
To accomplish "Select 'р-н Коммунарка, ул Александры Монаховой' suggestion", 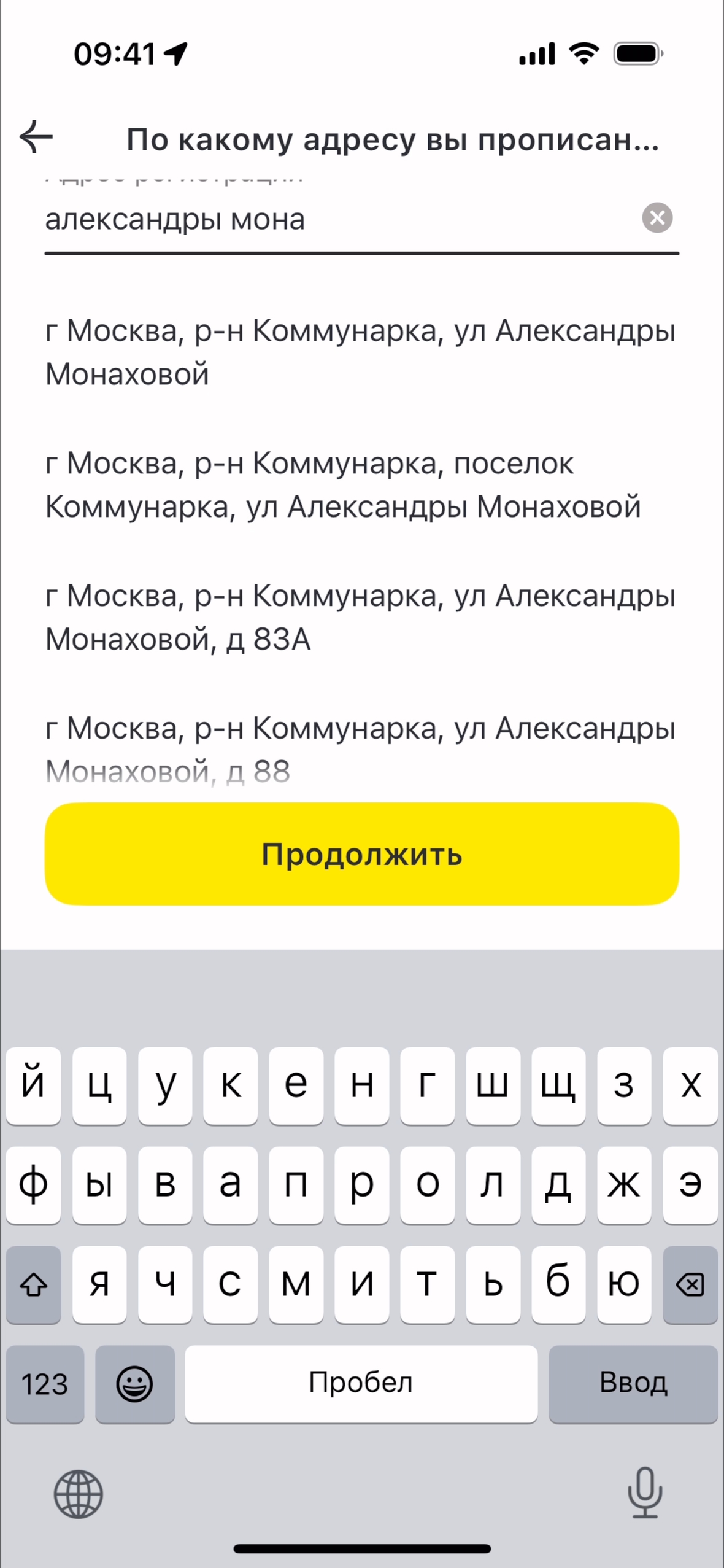I will click(361, 352).
